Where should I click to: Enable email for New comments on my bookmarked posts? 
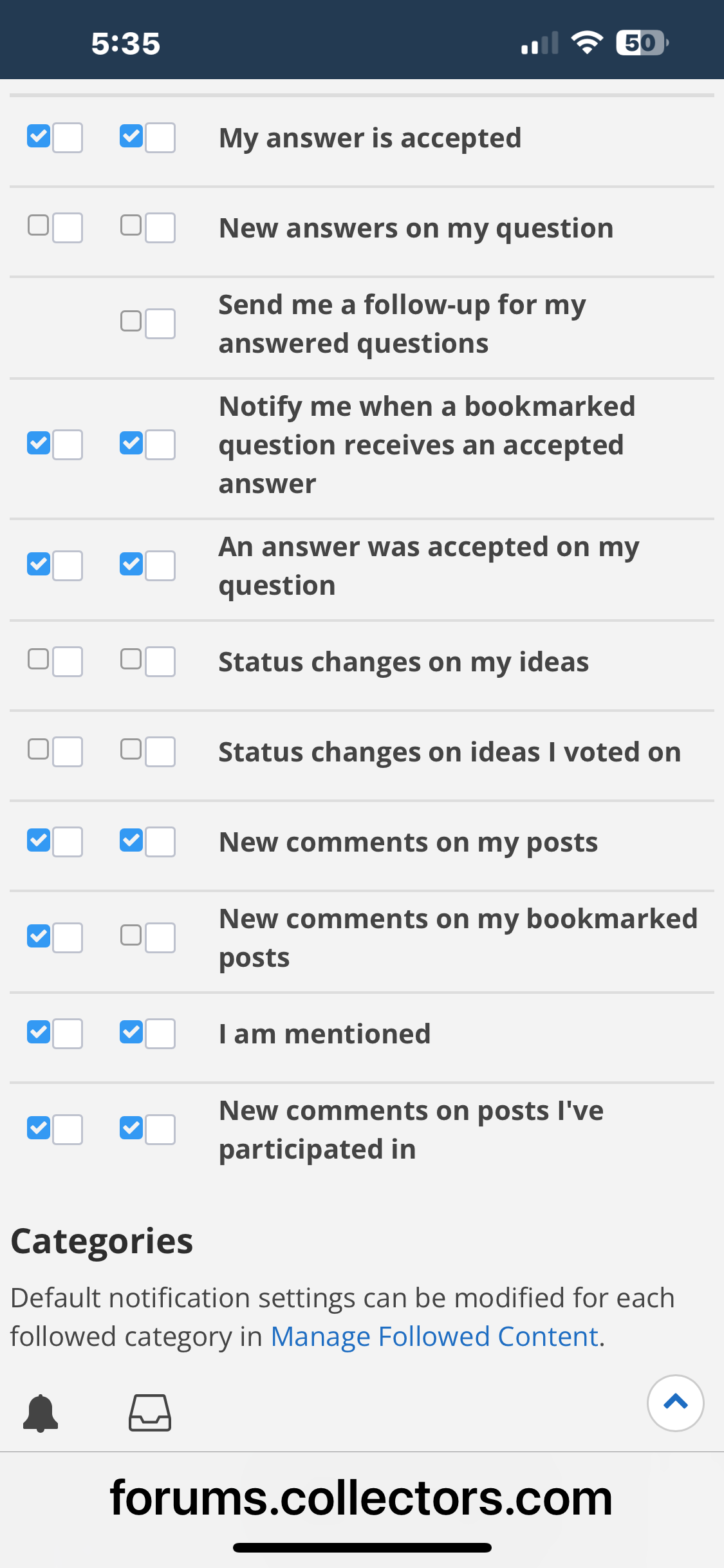(131, 936)
